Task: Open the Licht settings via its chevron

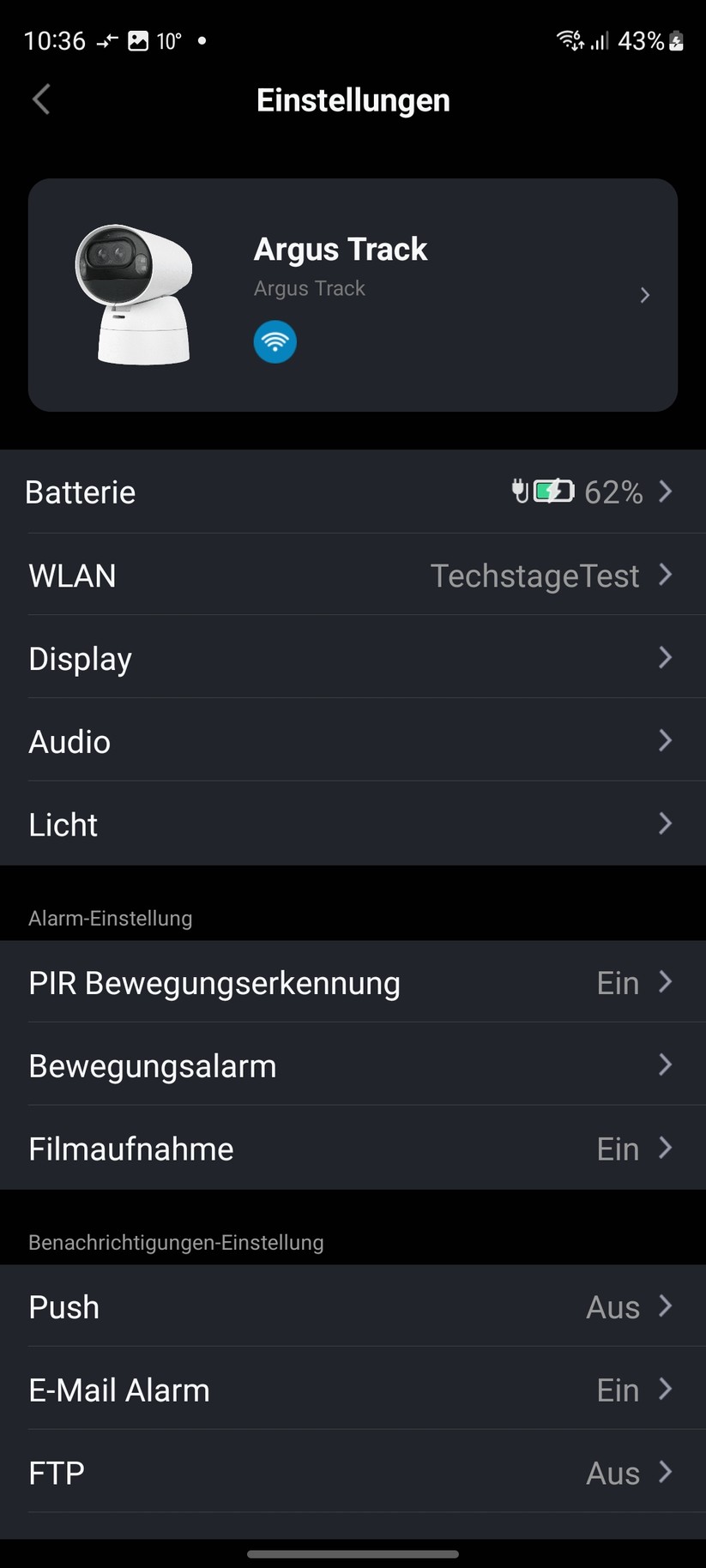Action: pyautogui.click(x=665, y=823)
